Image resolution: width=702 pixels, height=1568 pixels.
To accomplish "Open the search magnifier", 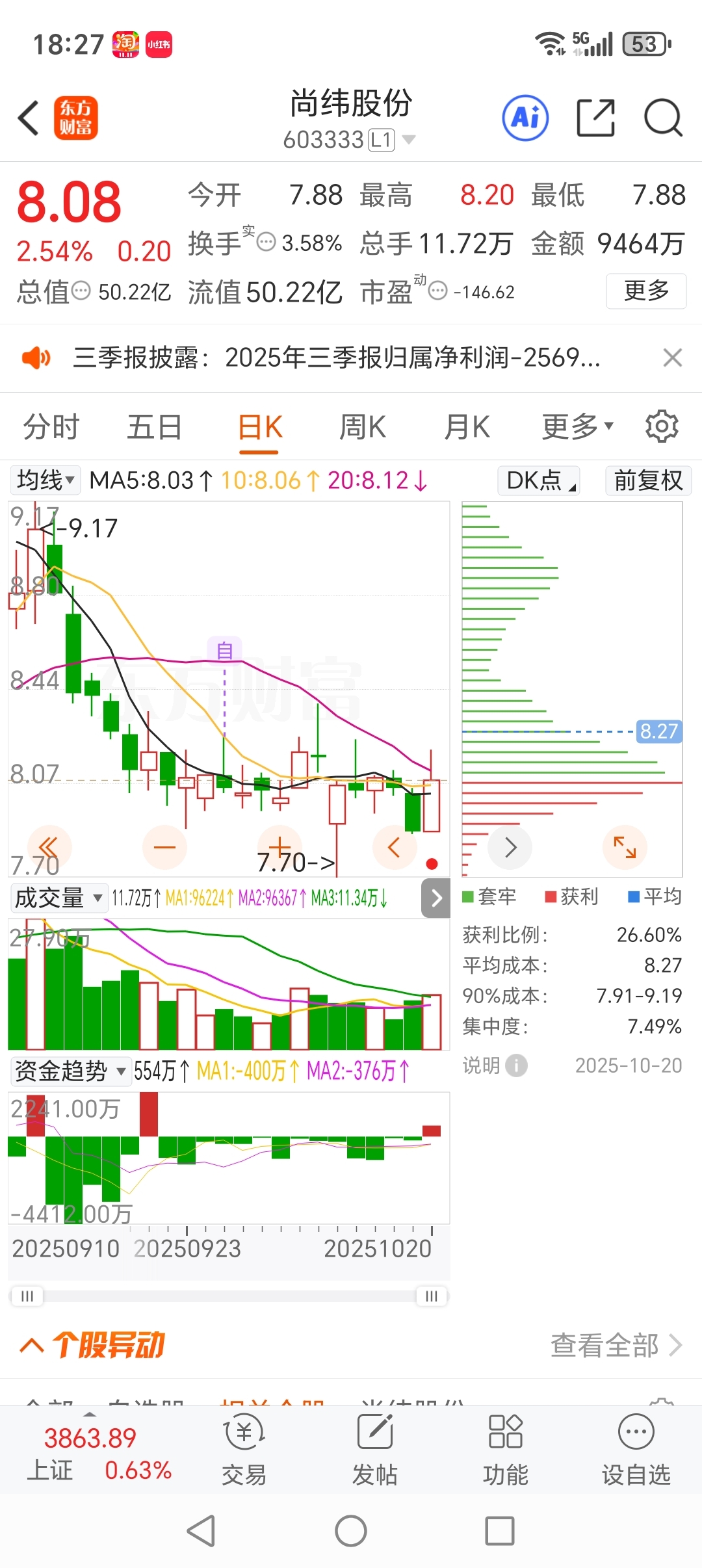I will pos(662,118).
